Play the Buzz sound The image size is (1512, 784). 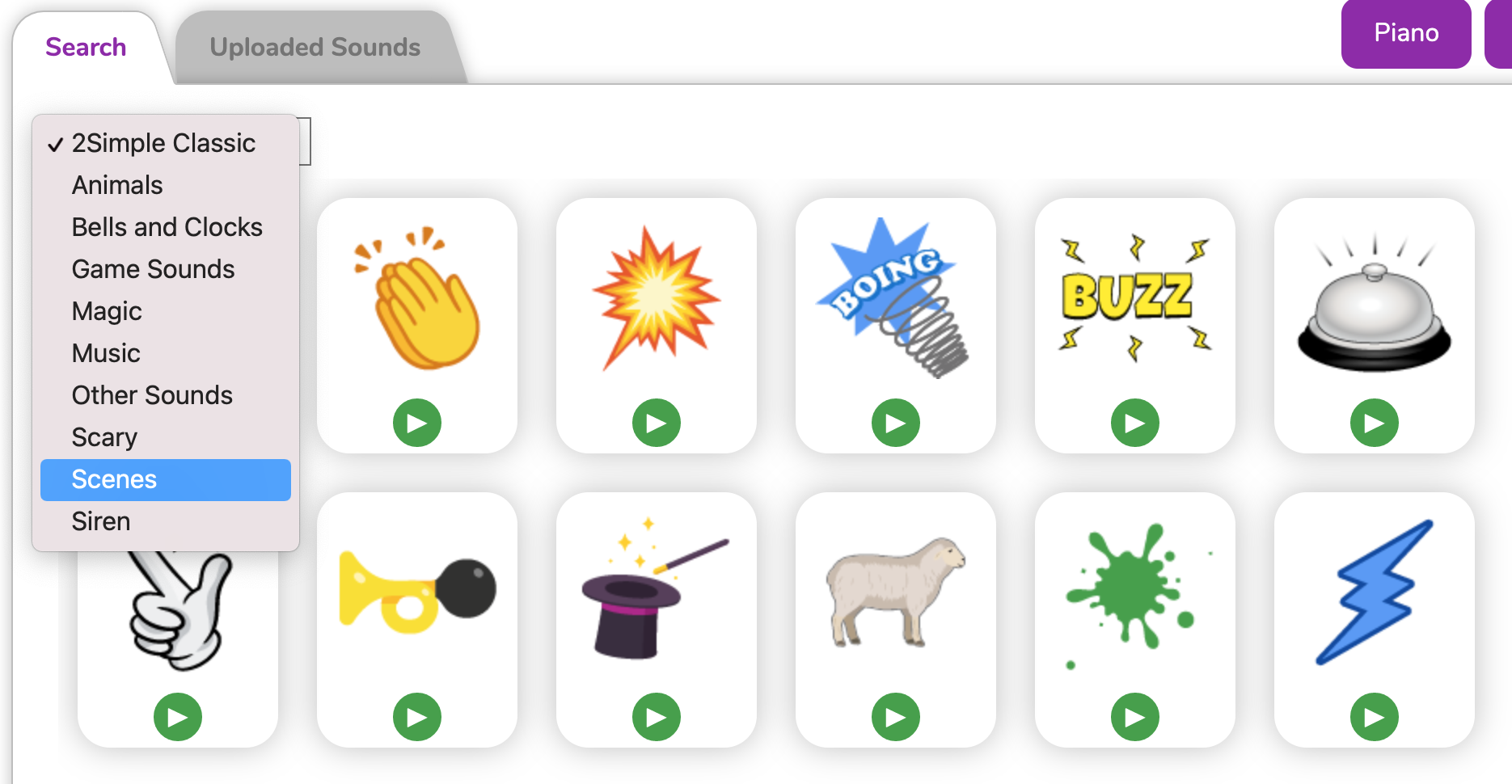(1135, 423)
